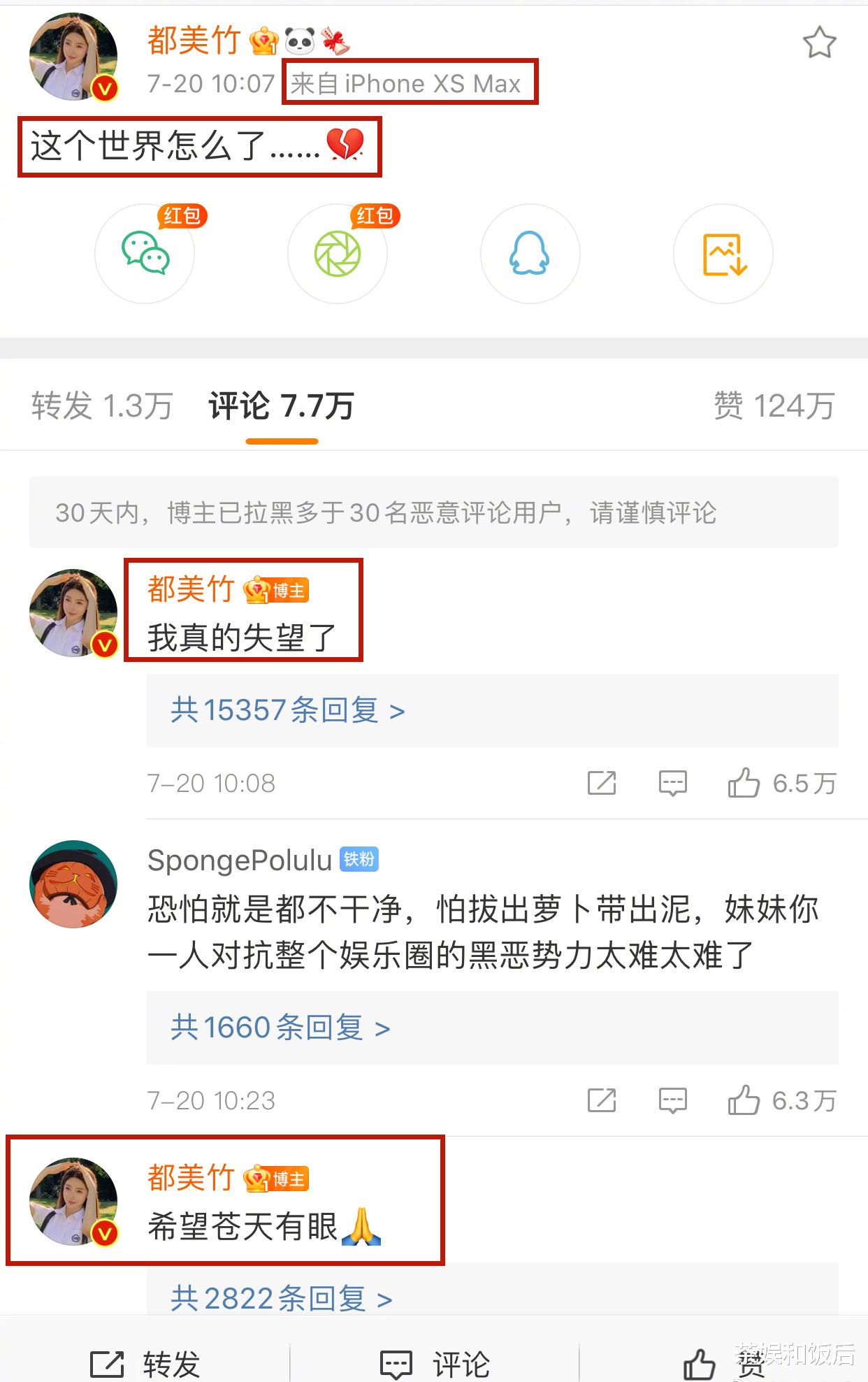Open the 来自 iPhone XS Max source link
This screenshot has height=1382, width=868.
[x=410, y=83]
